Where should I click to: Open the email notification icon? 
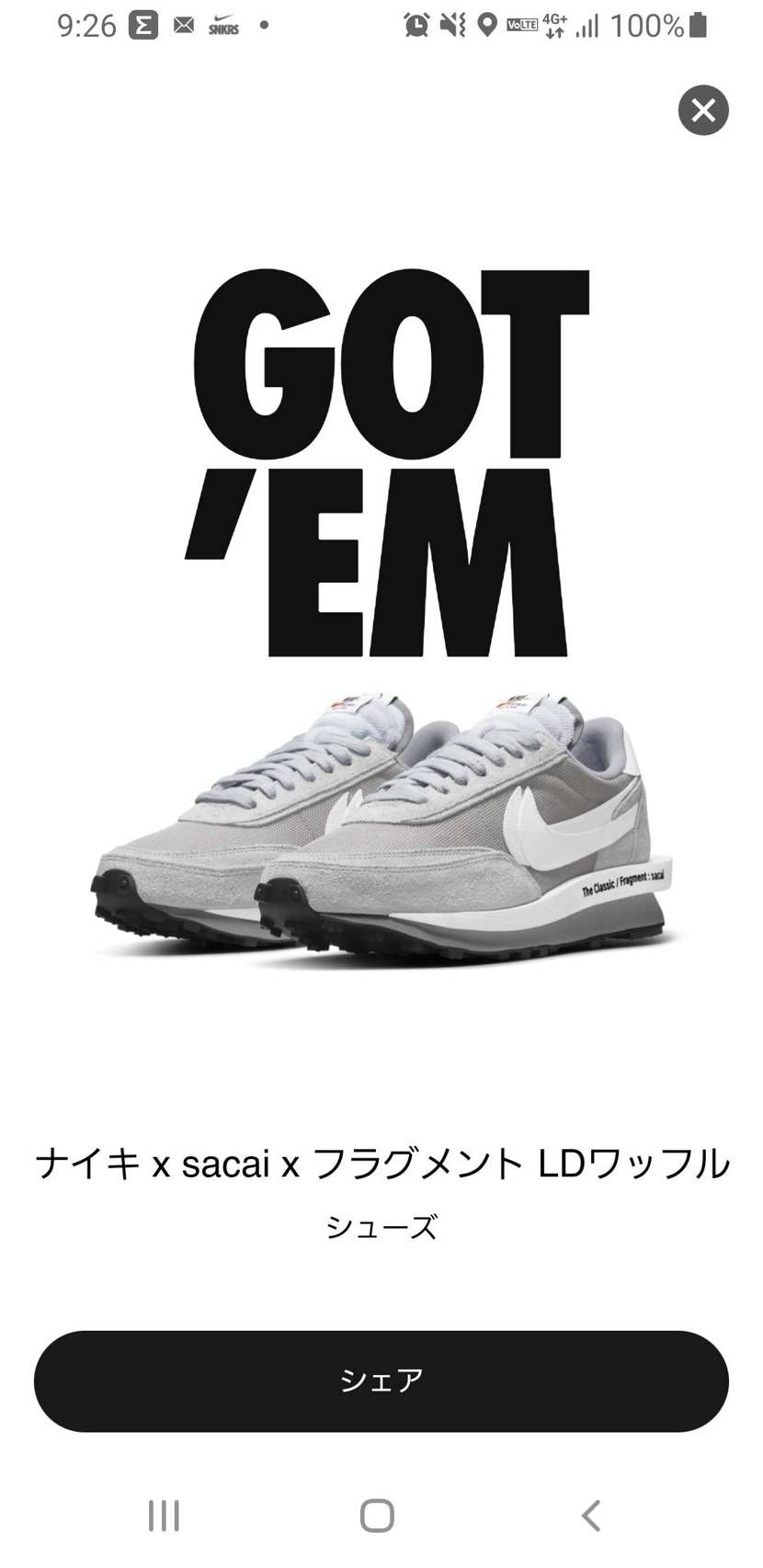pos(183,26)
